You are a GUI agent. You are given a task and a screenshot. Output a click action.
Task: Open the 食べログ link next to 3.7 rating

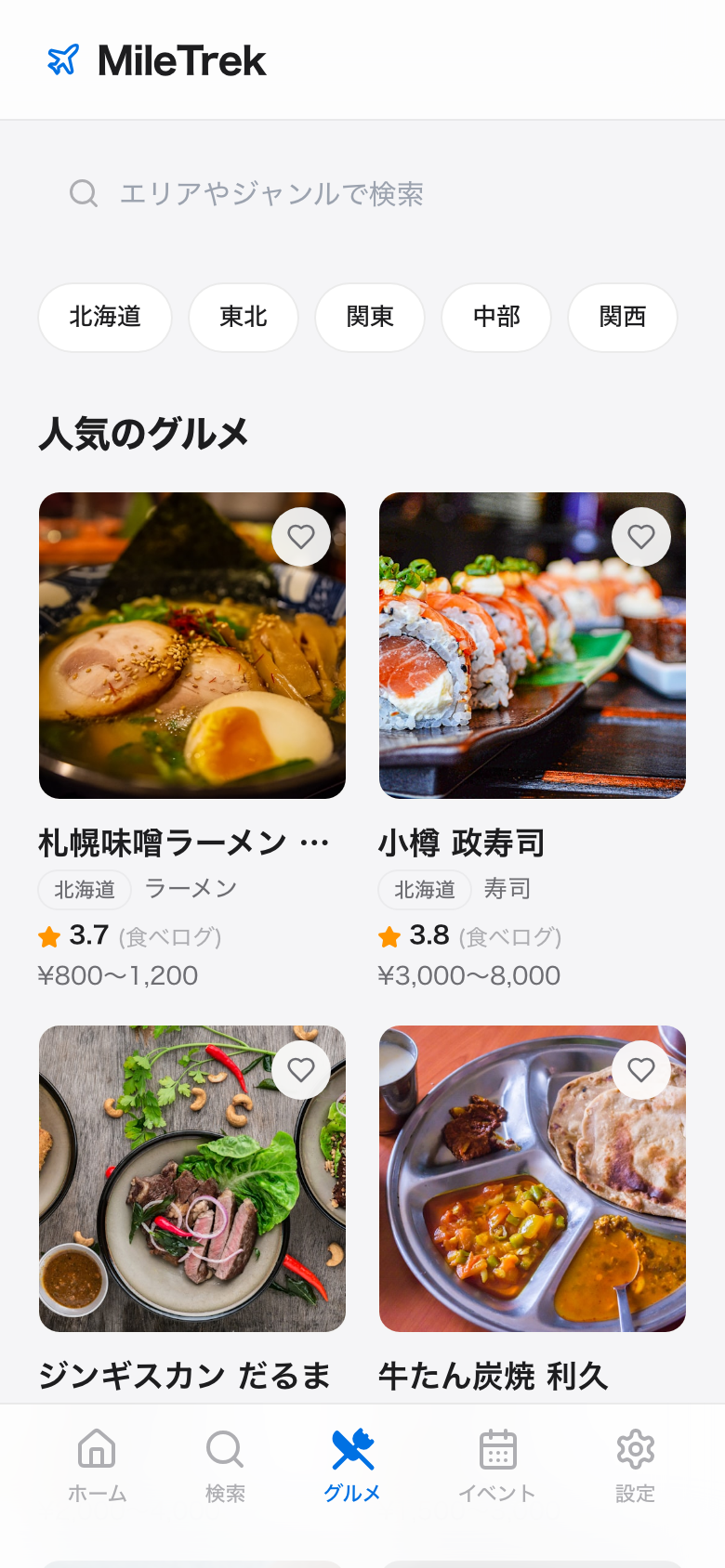coord(171,937)
